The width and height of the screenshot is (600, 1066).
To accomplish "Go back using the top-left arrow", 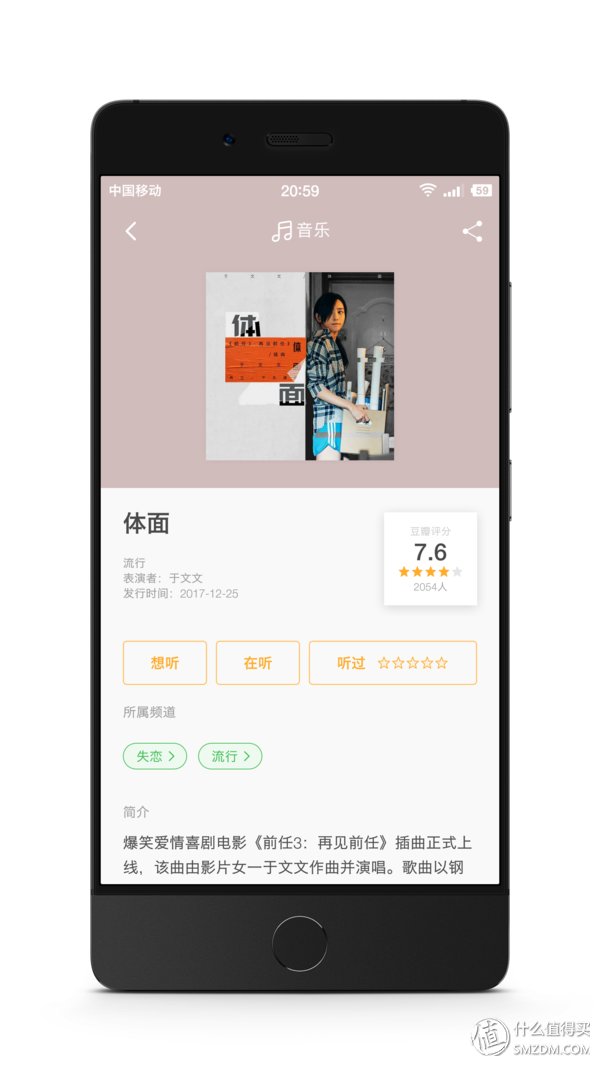I will coord(131,231).
